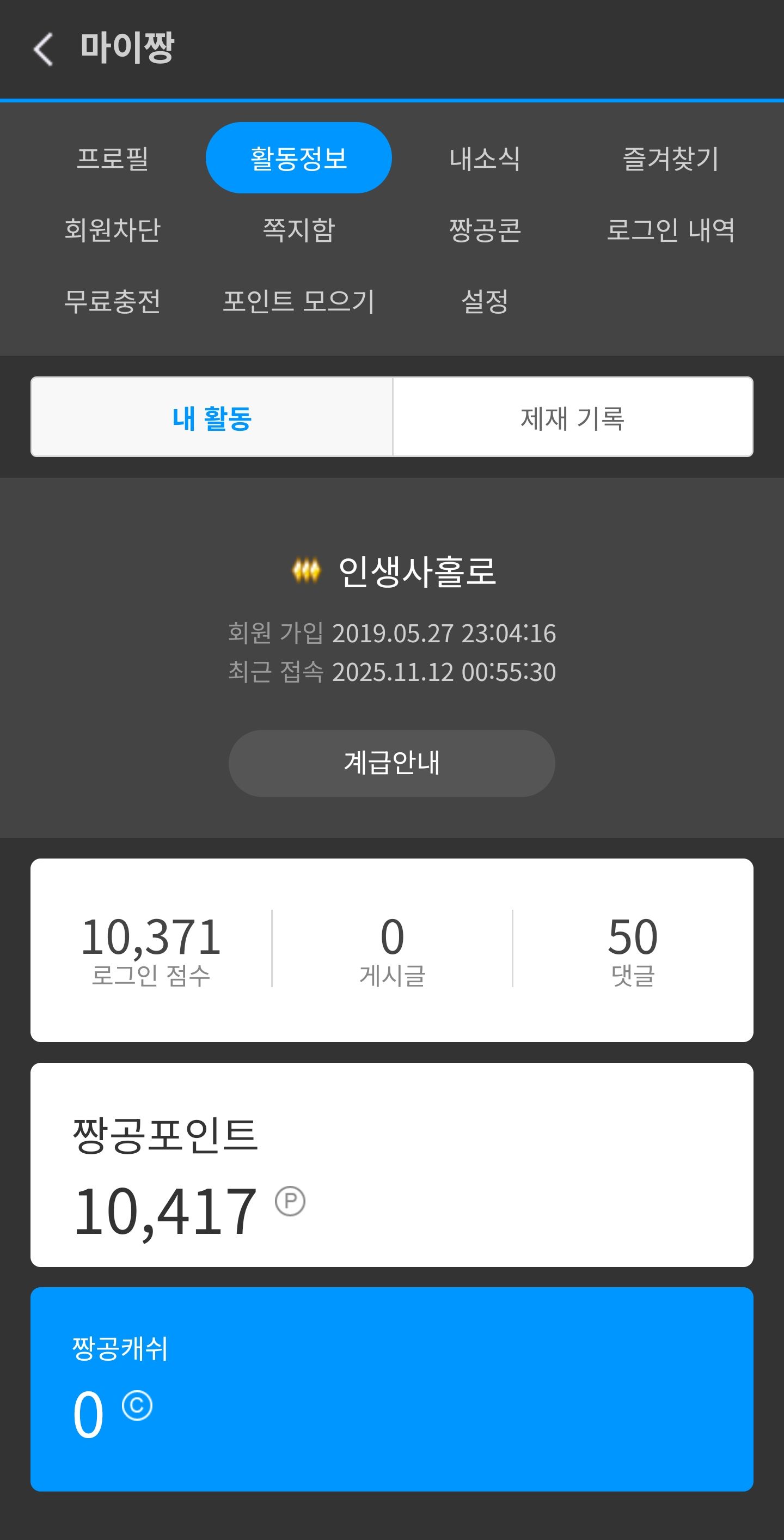View the 게시글 count details
The height and width of the screenshot is (1540, 784).
click(x=392, y=949)
